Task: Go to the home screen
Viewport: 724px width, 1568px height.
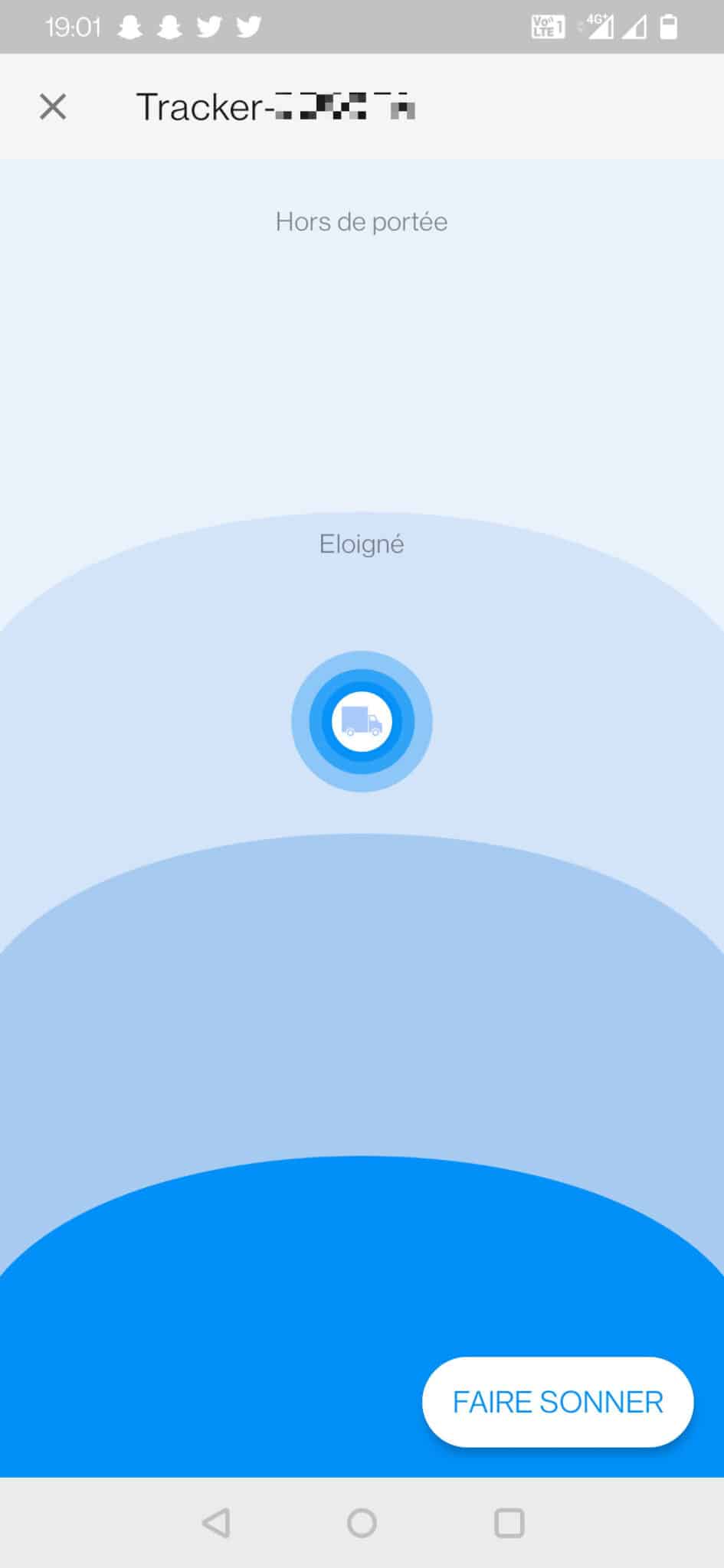Action: coord(362,1523)
